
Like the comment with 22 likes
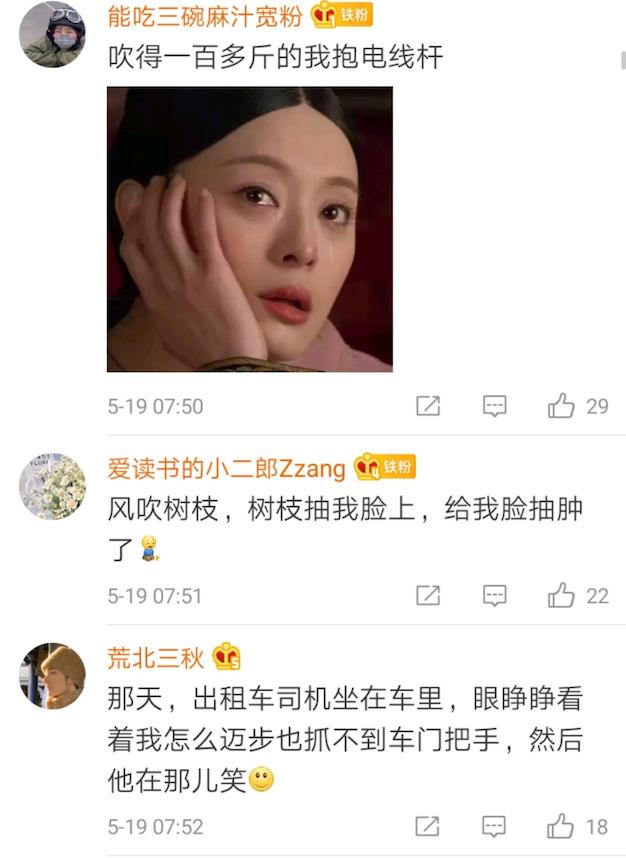click(x=562, y=595)
